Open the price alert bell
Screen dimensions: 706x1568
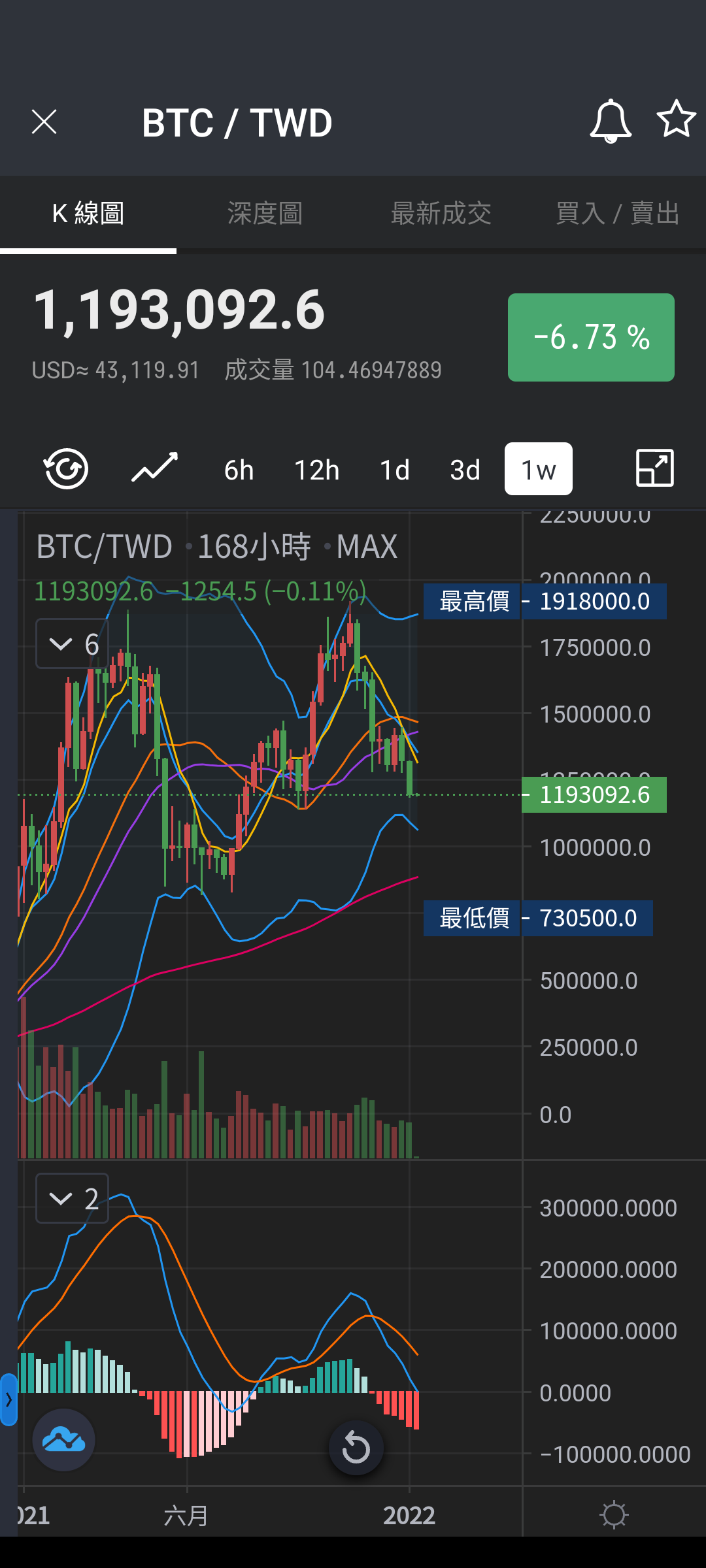coord(611,122)
